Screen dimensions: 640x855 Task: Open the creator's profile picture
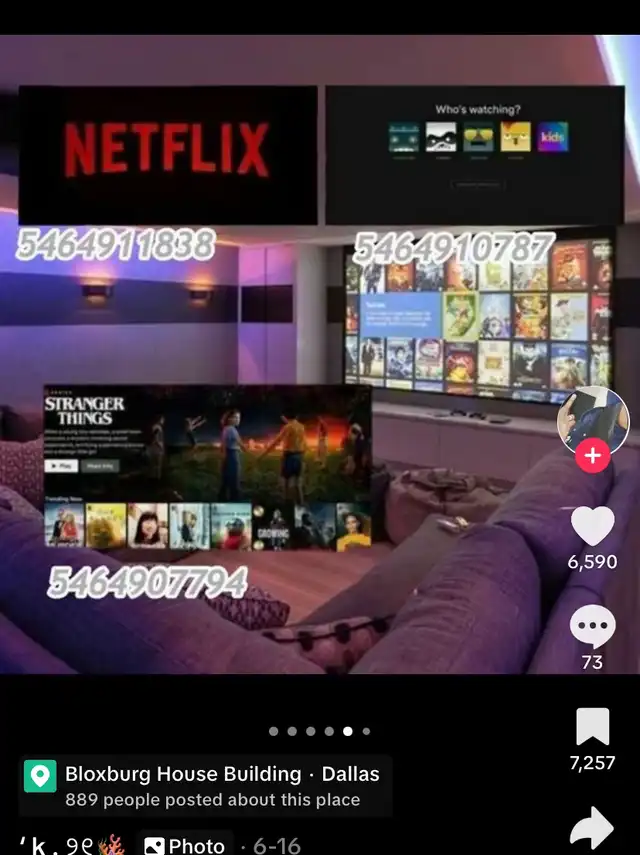click(x=593, y=420)
